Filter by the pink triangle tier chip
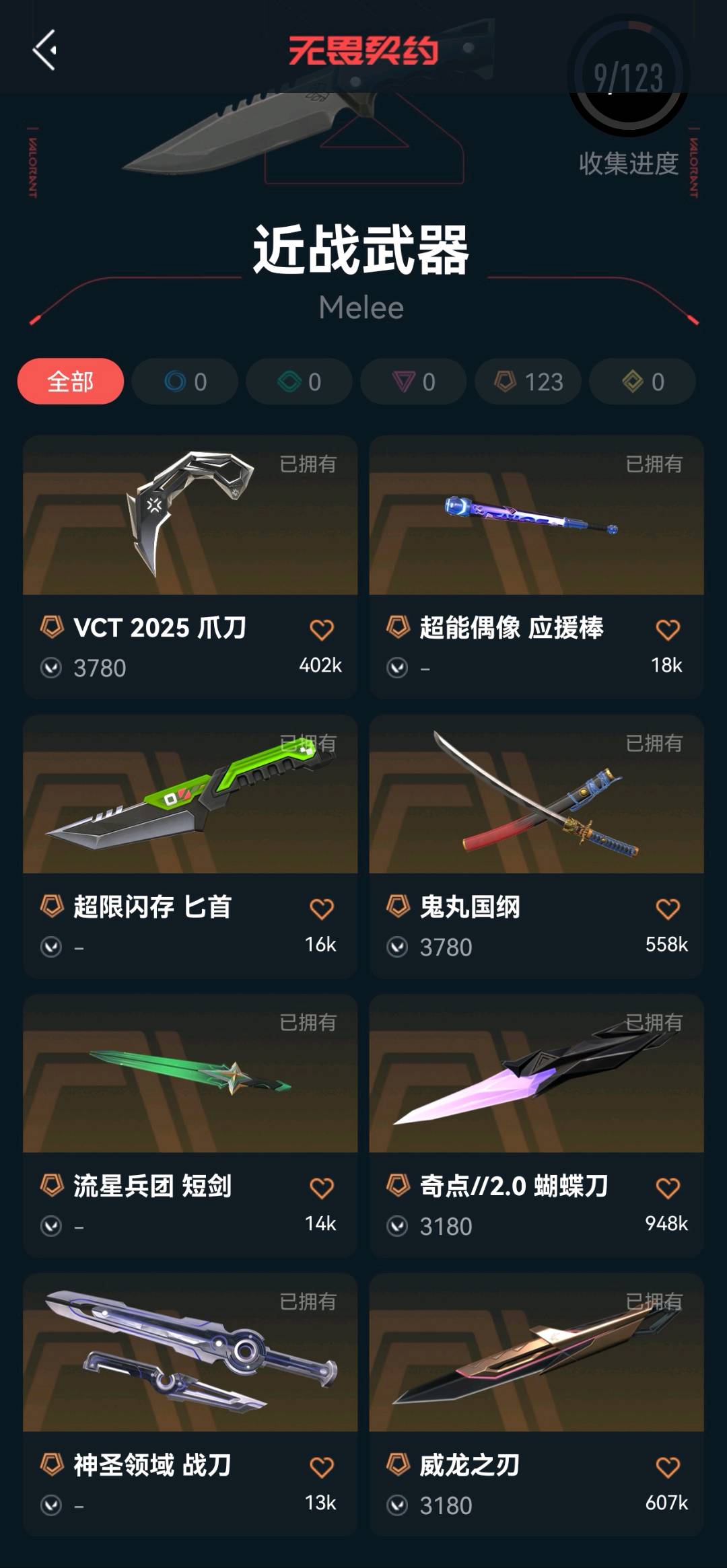 [x=413, y=382]
